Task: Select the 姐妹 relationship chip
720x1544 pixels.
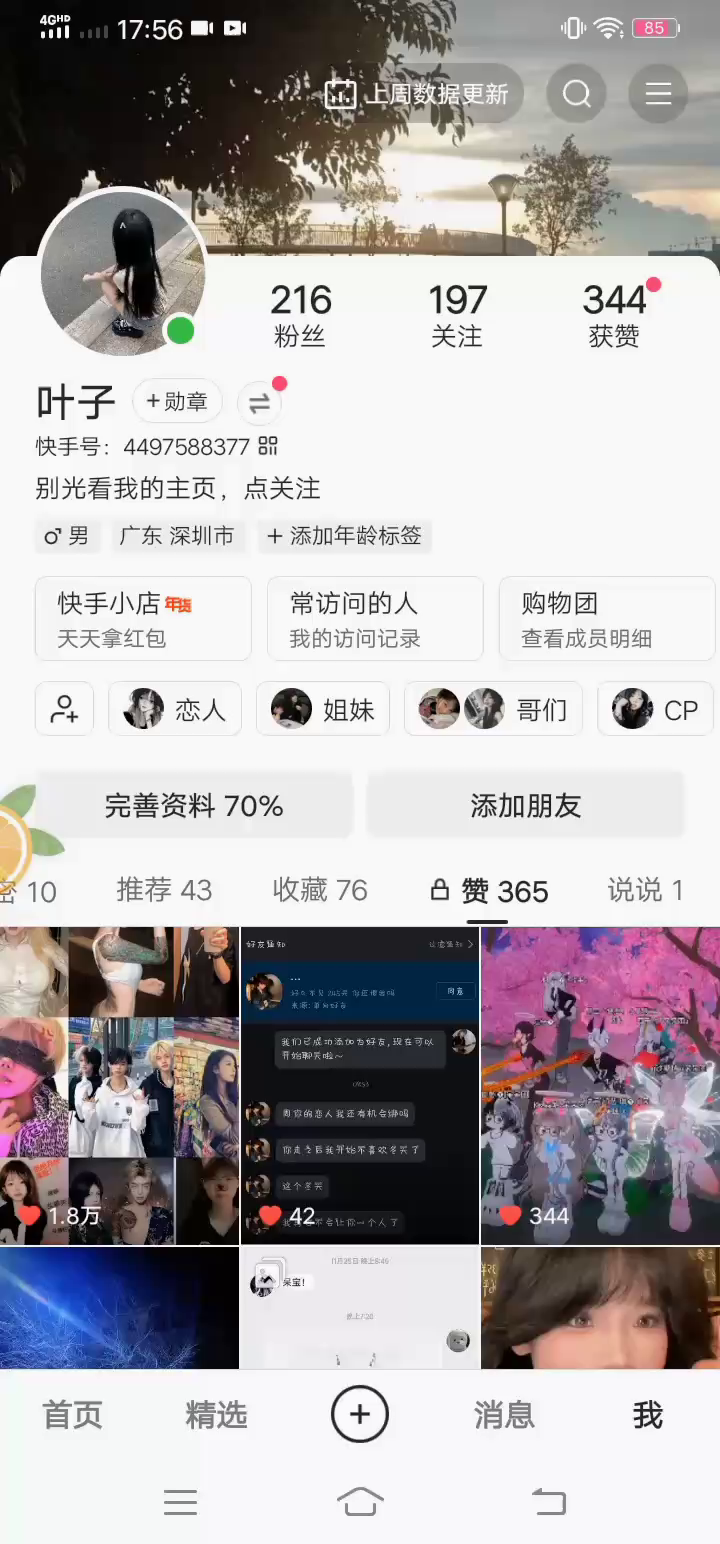Action: coord(323,710)
